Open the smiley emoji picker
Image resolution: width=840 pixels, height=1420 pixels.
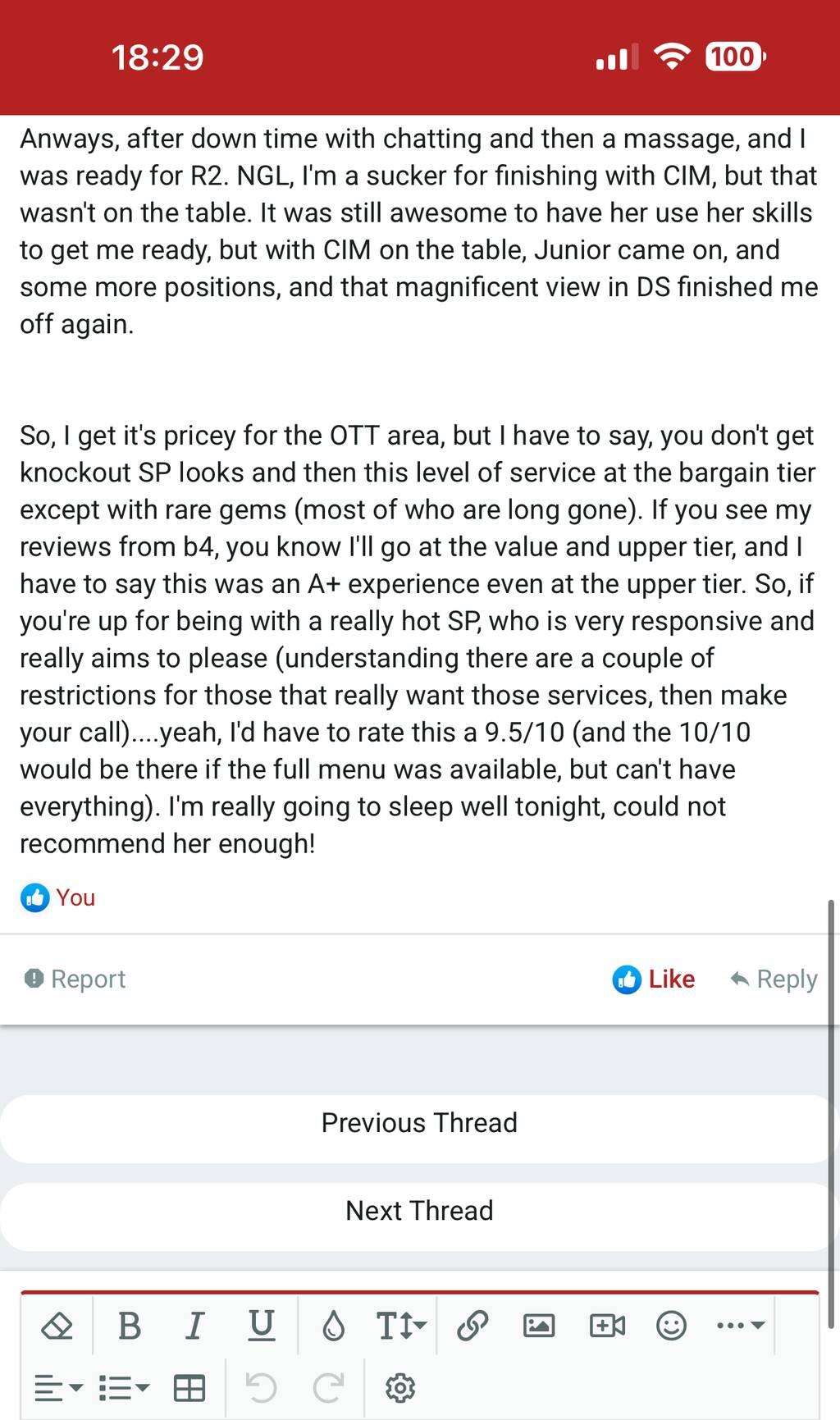tap(671, 1326)
